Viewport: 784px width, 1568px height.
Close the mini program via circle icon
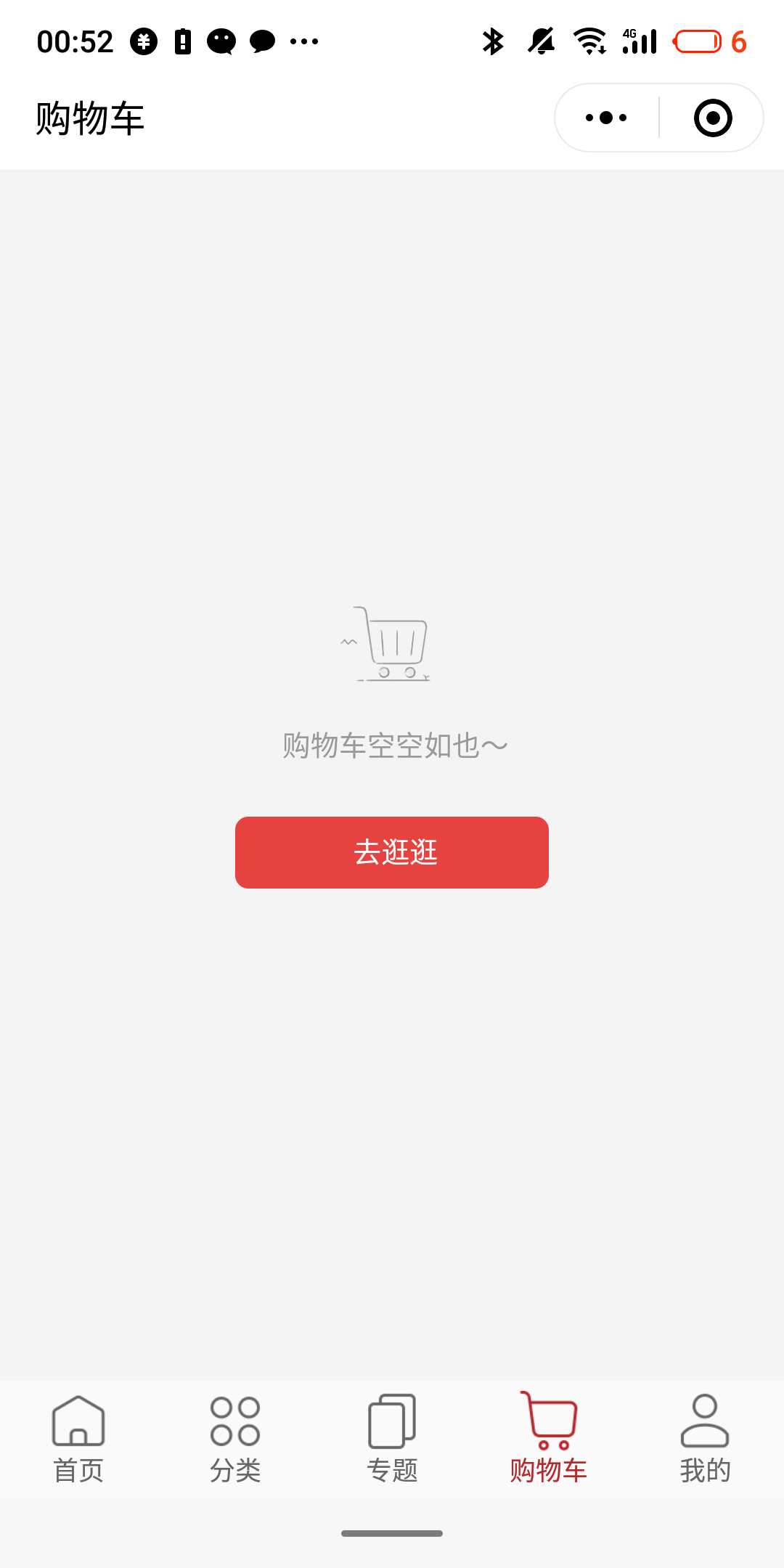tap(712, 118)
